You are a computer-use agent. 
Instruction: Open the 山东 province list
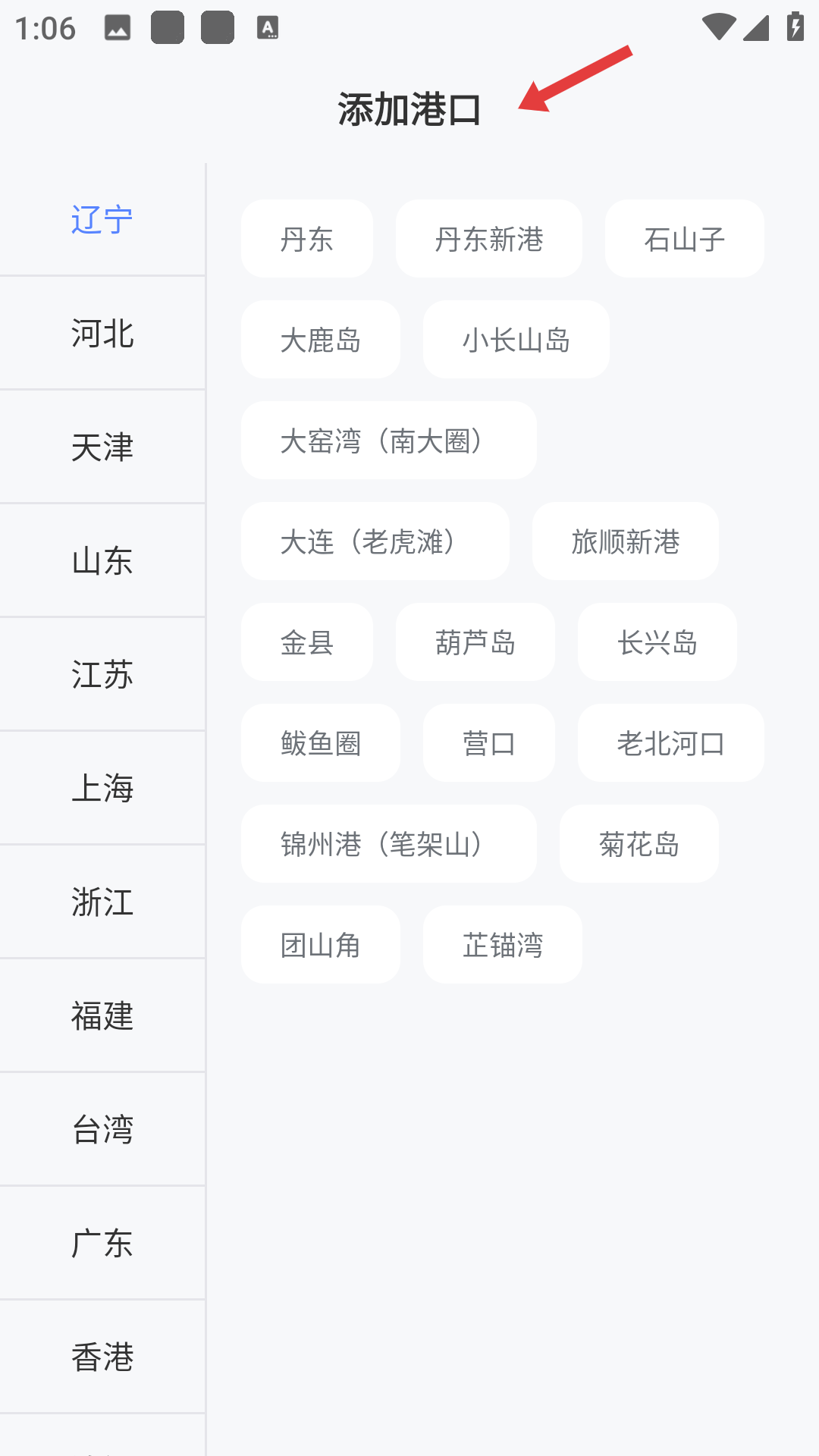coord(102,560)
